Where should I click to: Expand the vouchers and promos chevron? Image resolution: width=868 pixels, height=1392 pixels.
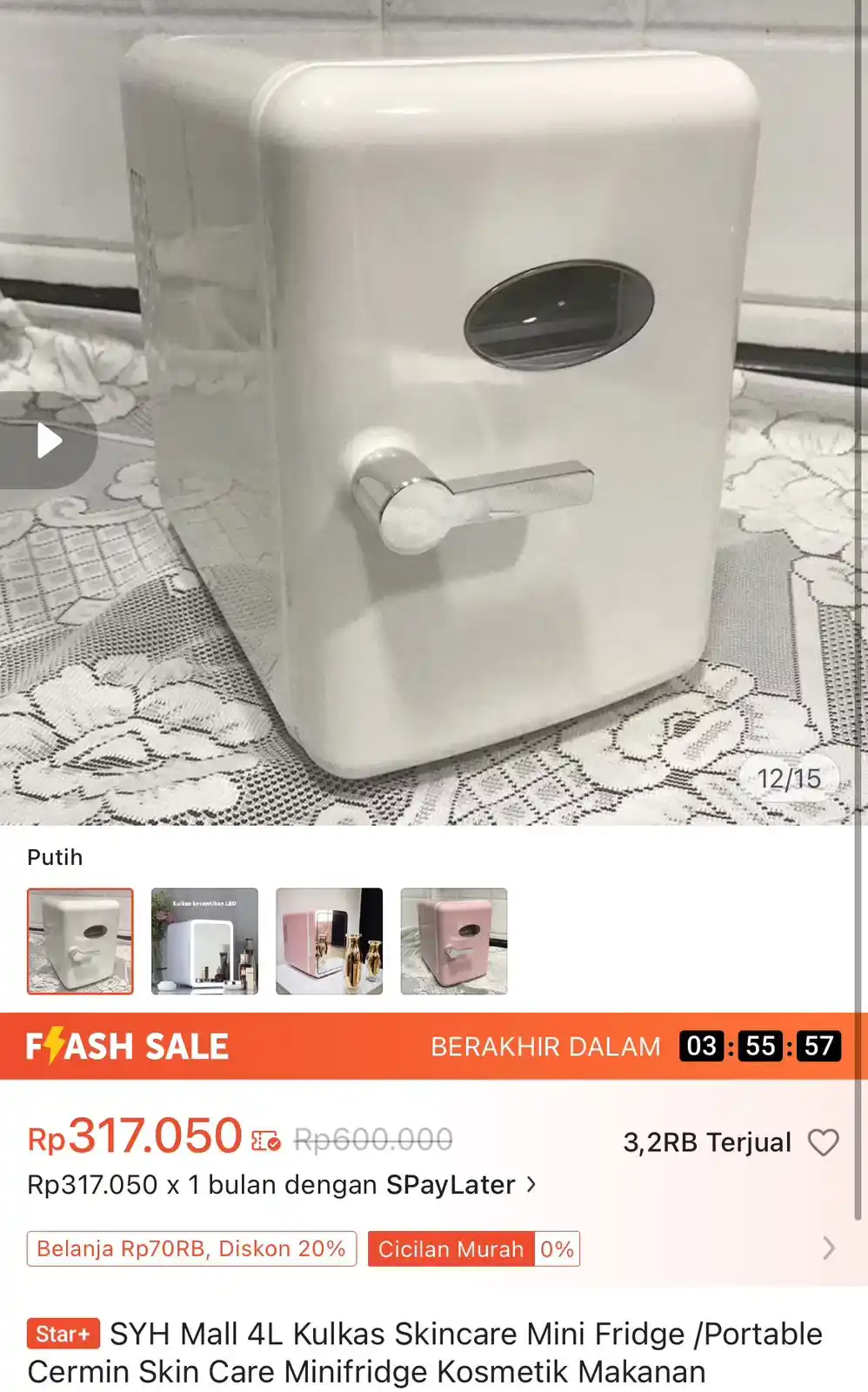828,1248
